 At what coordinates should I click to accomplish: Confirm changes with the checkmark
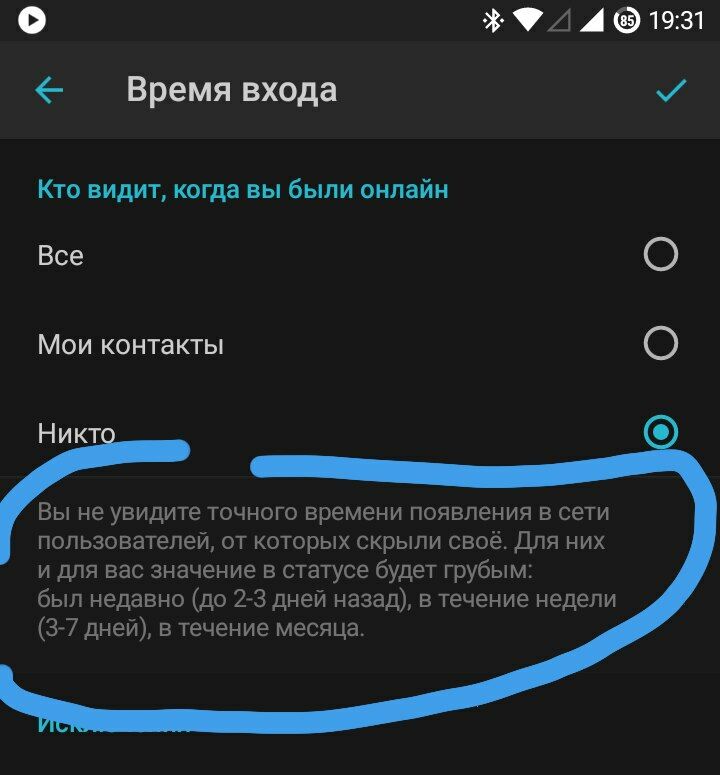(x=670, y=91)
